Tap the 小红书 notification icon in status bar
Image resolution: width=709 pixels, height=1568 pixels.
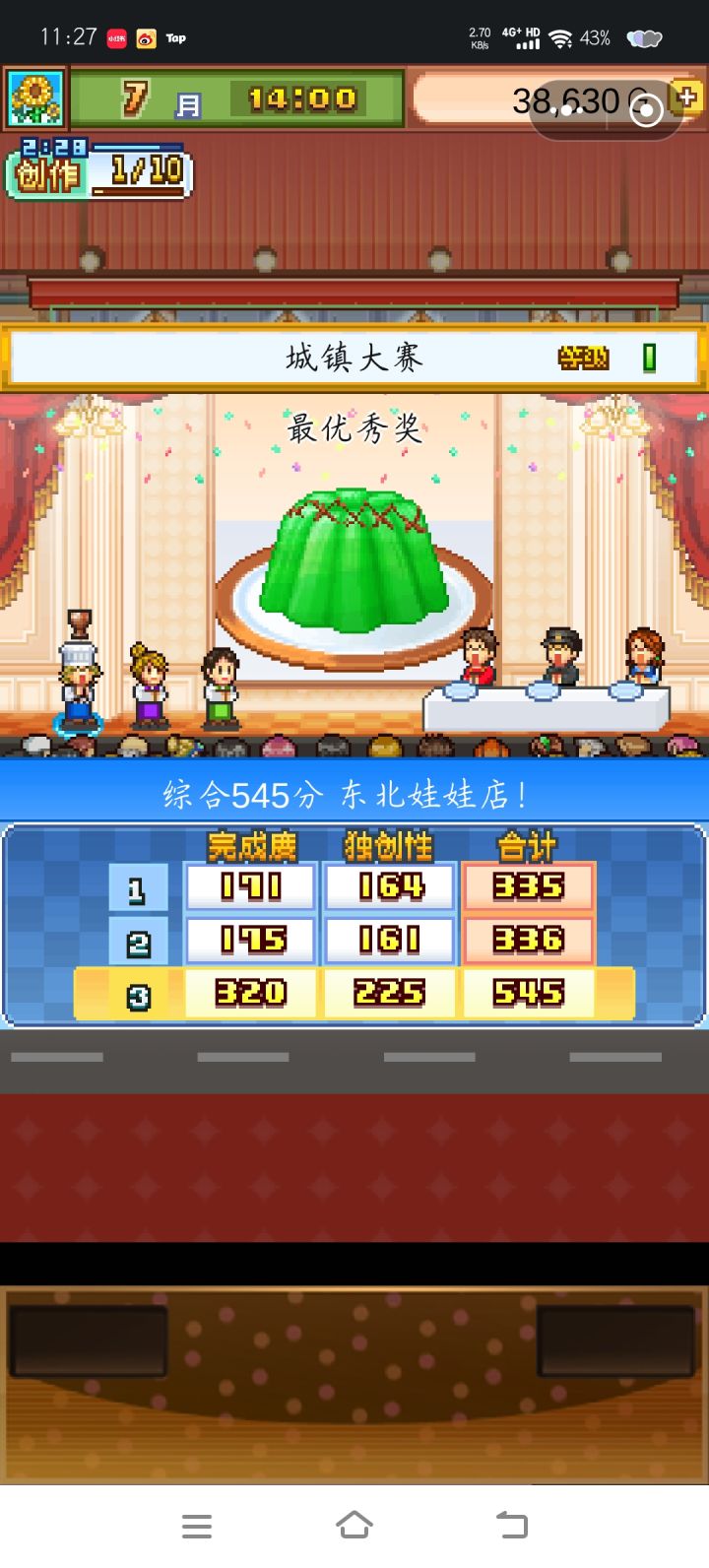116,37
